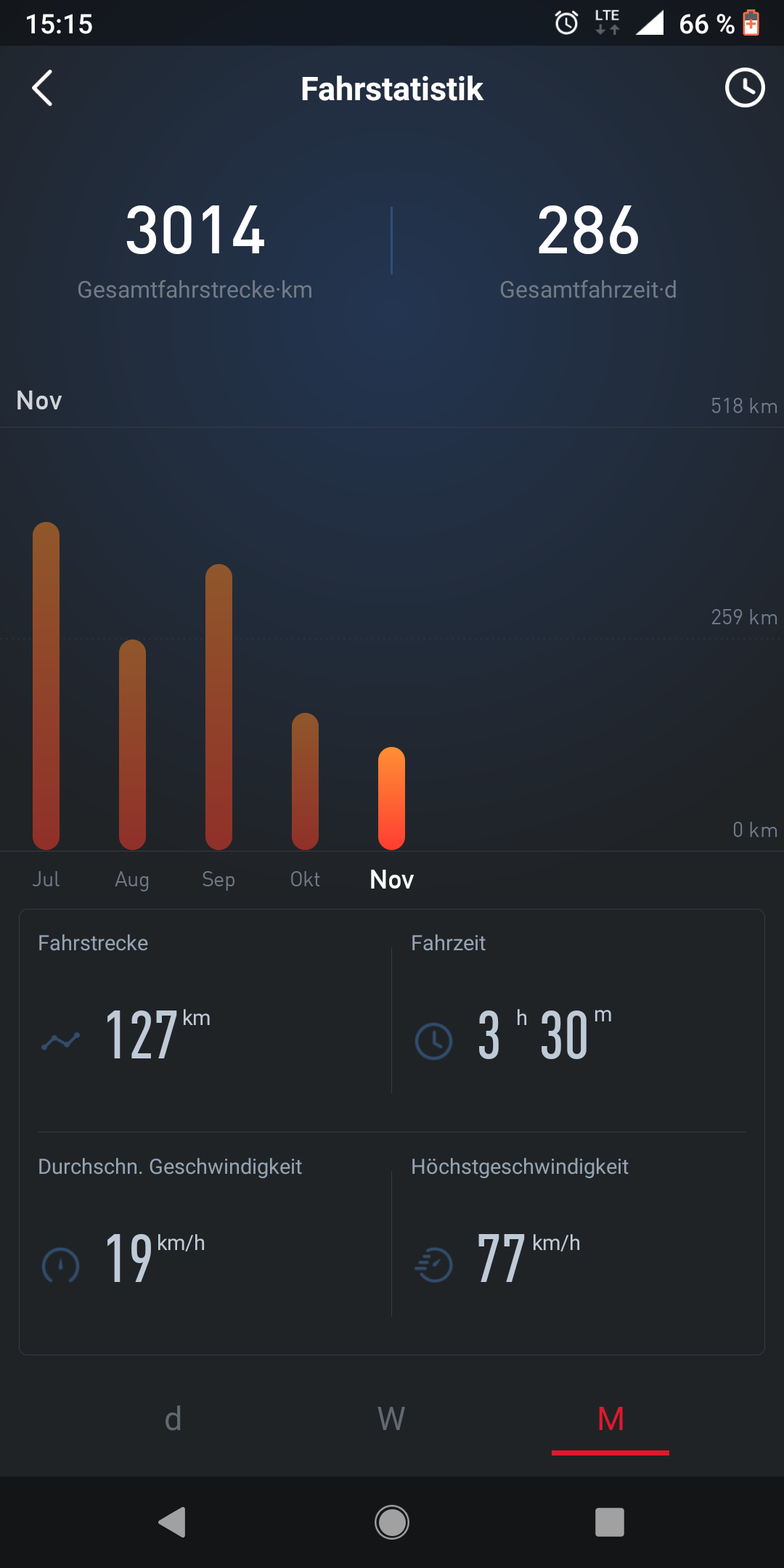The width and height of the screenshot is (784, 1568).
Task: Select the Nov bar in the chart
Action: point(391,799)
